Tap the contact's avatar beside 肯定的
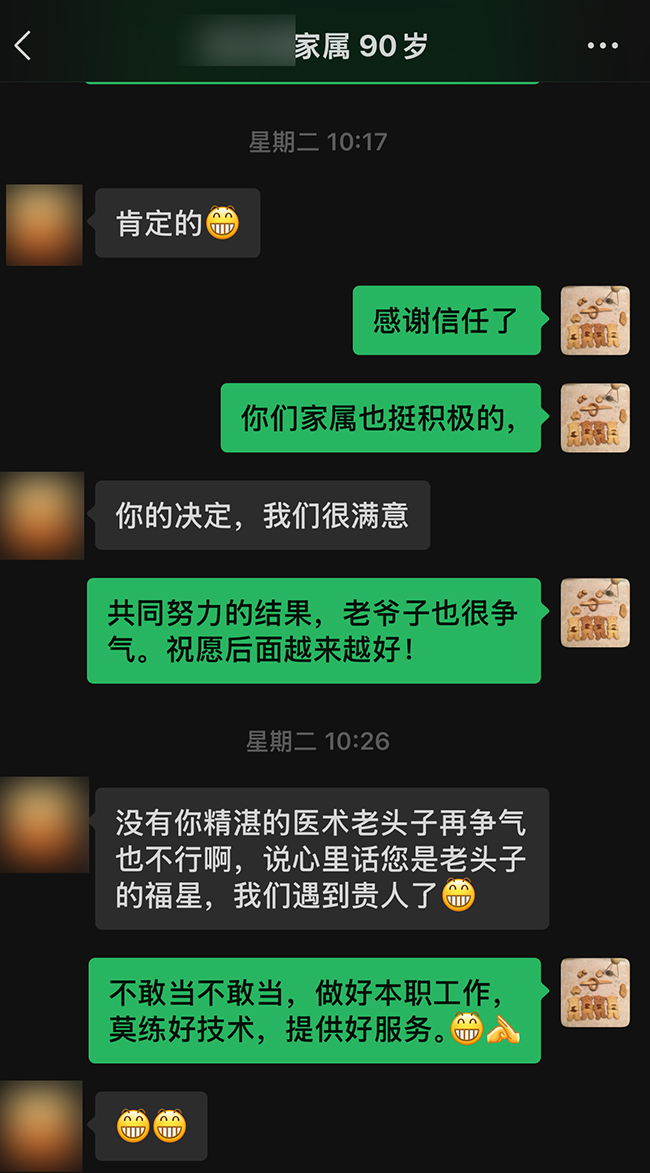 [x=44, y=224]
